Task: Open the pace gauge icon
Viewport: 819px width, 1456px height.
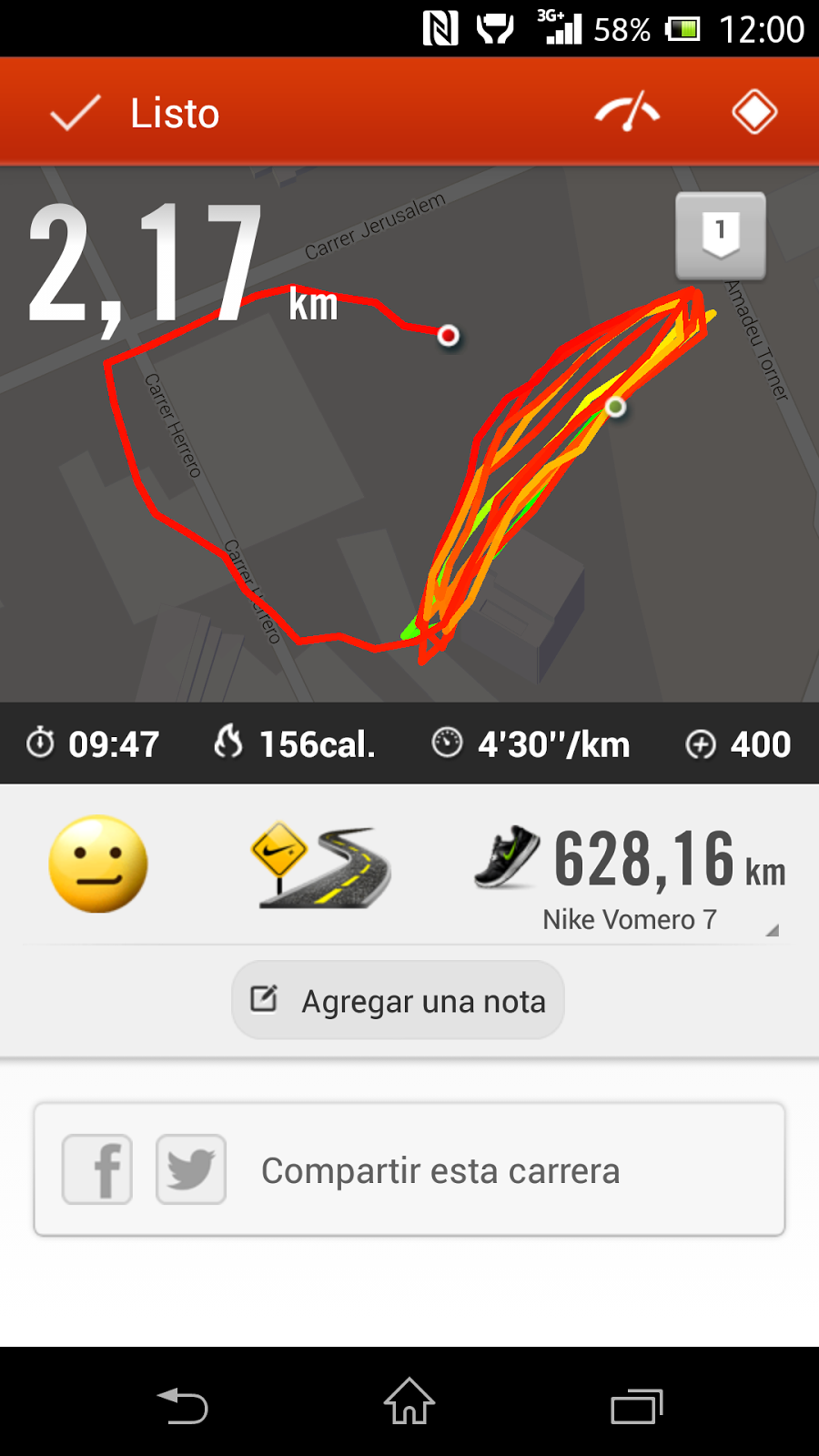Action: (x=627, y=112)
